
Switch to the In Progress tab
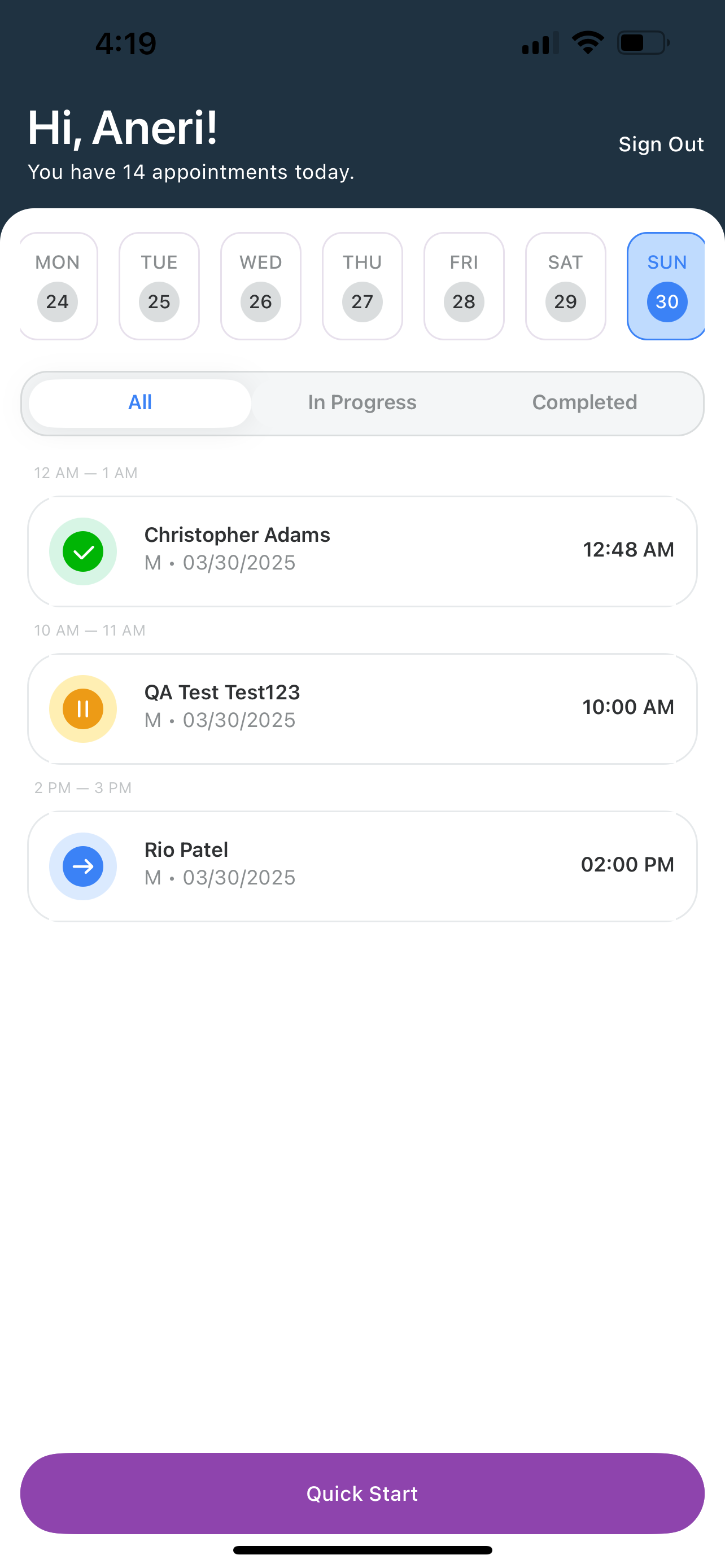tap(362, 403)
